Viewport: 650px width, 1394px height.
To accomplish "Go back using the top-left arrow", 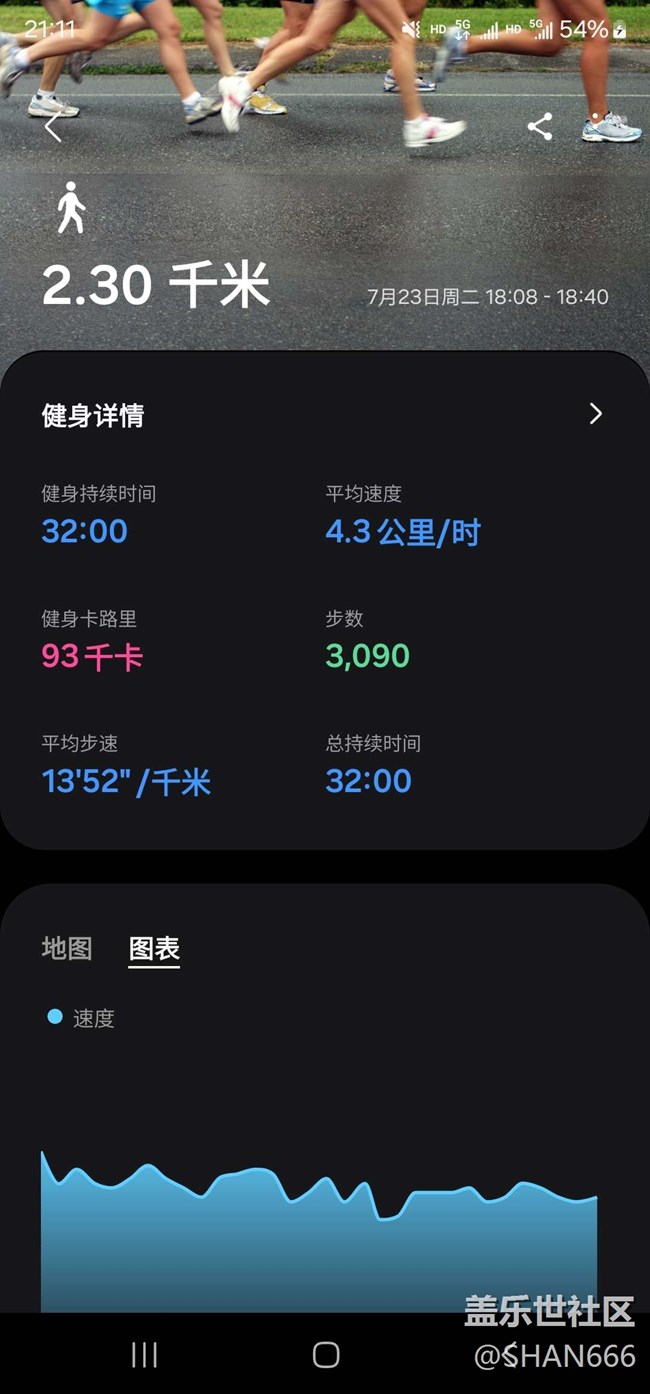I will click(53, 127).
